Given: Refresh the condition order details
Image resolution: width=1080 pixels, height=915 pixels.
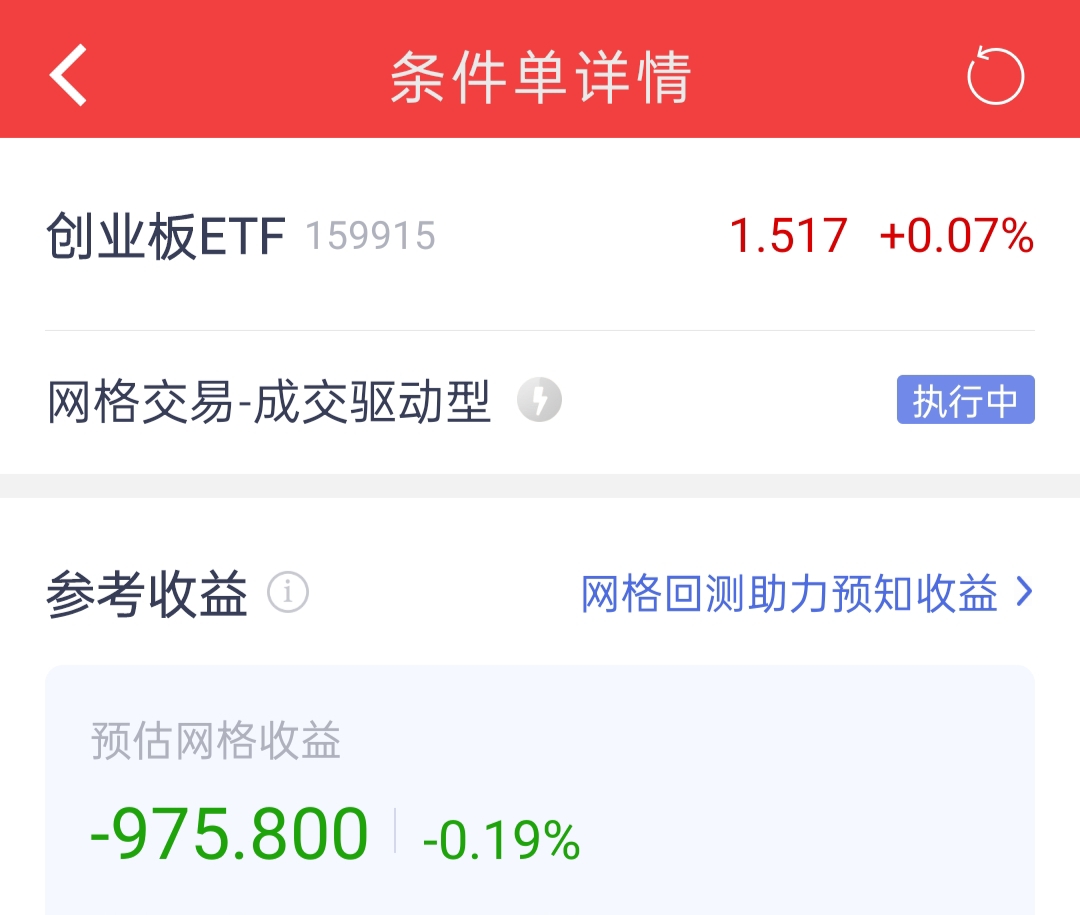Looking at the screenshot, I should point(995,76).
